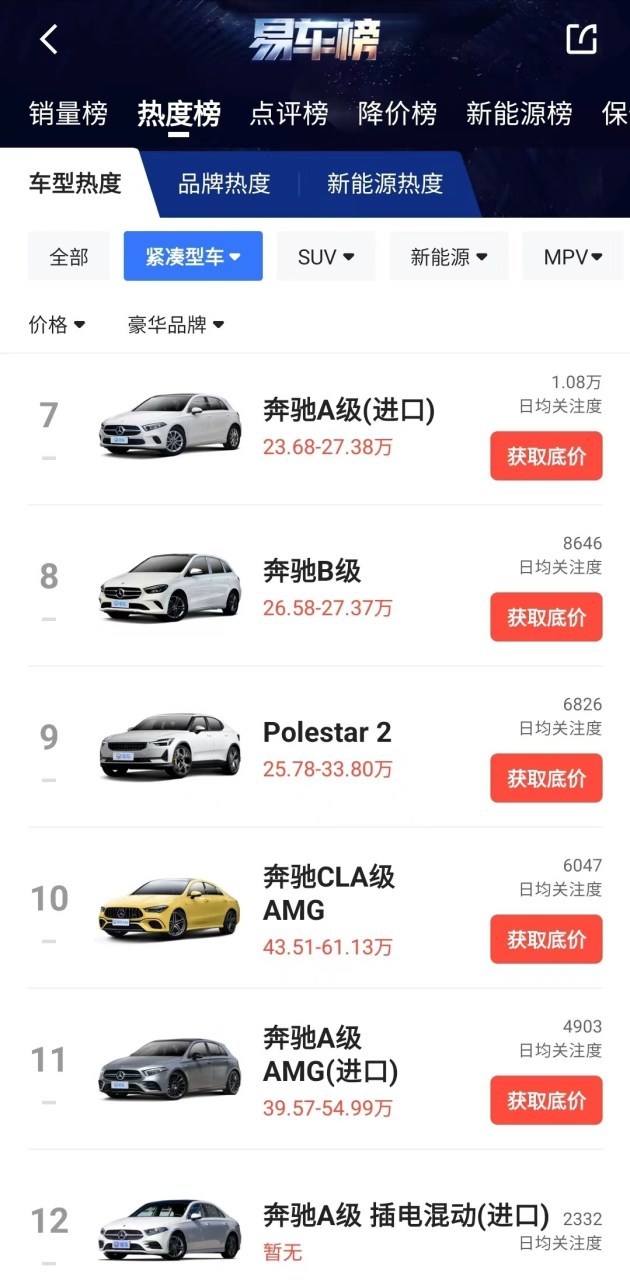Tap 获取底价 for 奔驰B级
The width and height of the screenshot is (630, 1287).
(546, 617)
